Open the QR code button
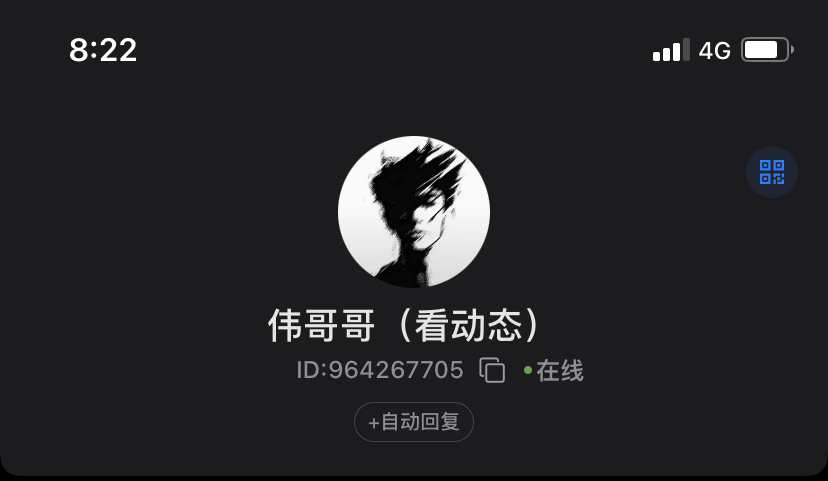 [x=772, y=172]
